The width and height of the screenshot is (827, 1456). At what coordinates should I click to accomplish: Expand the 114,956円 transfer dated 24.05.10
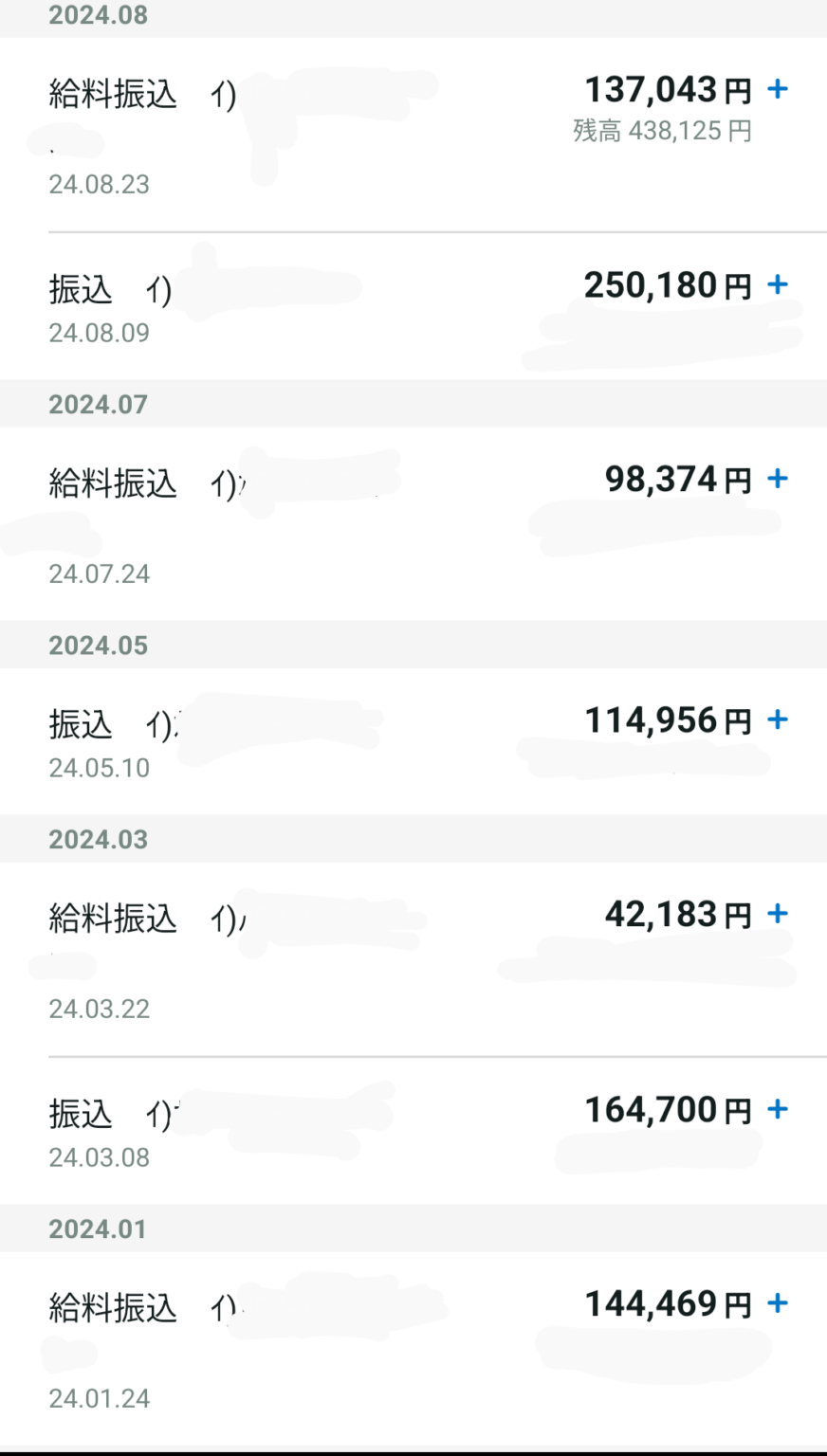tap(778, 720)
